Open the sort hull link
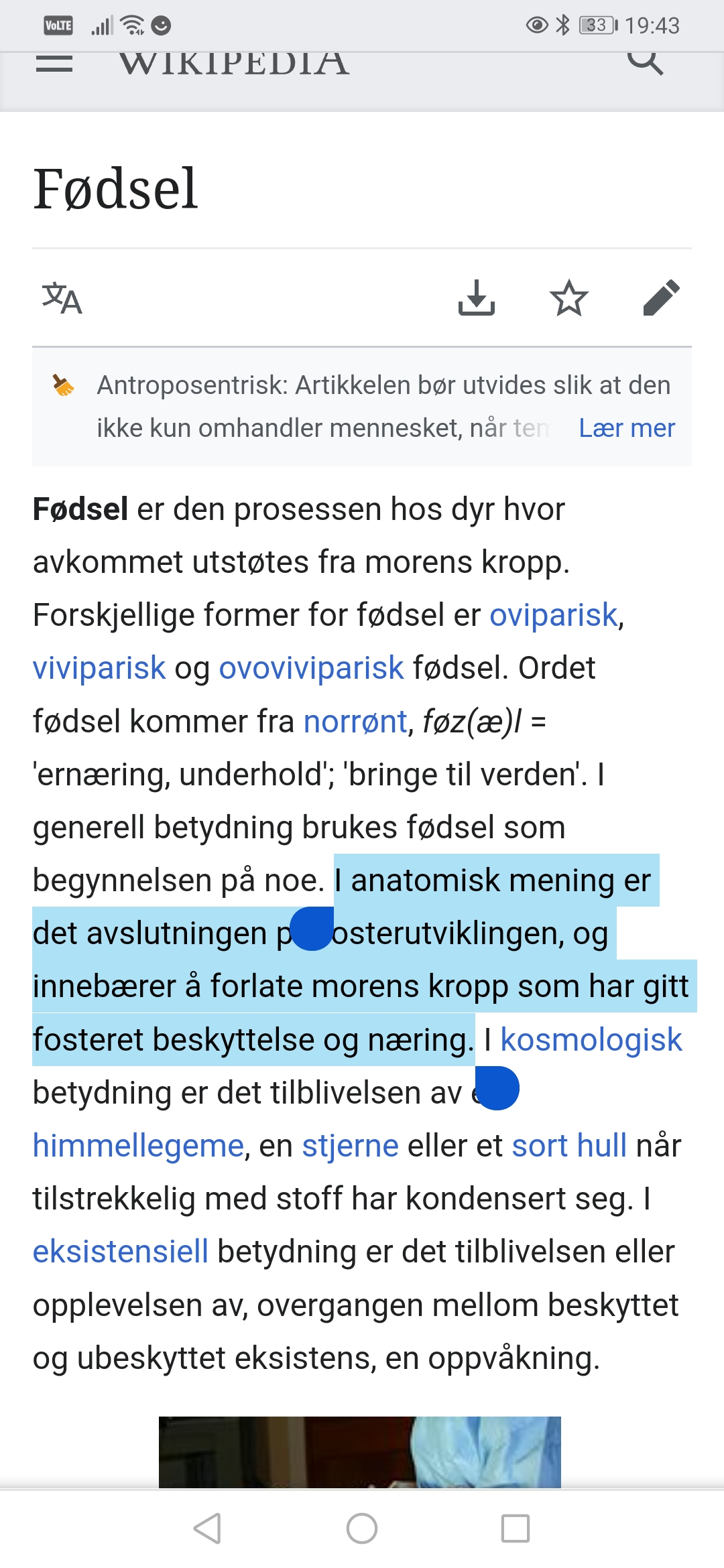 569,1145
